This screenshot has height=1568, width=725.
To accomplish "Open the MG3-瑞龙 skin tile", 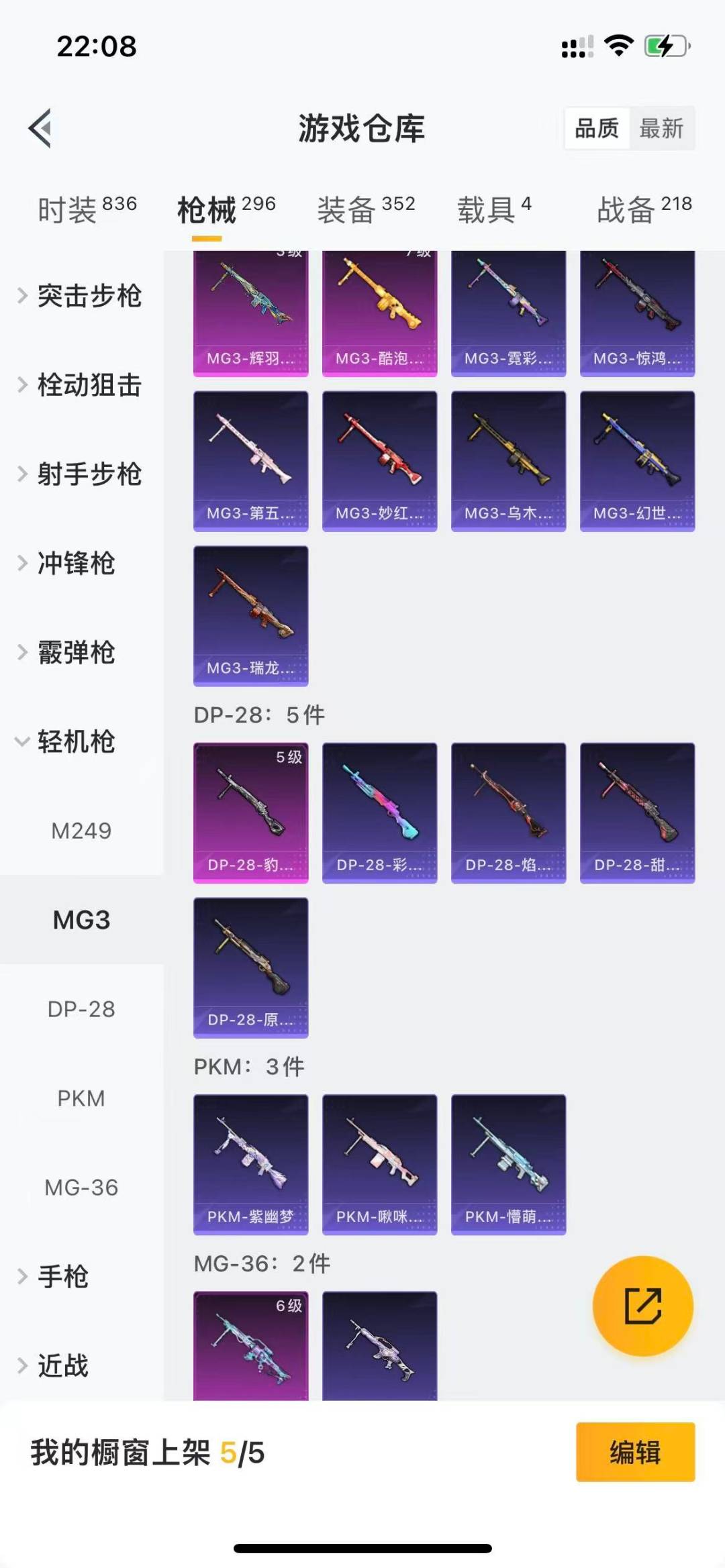I will point(251,615).
